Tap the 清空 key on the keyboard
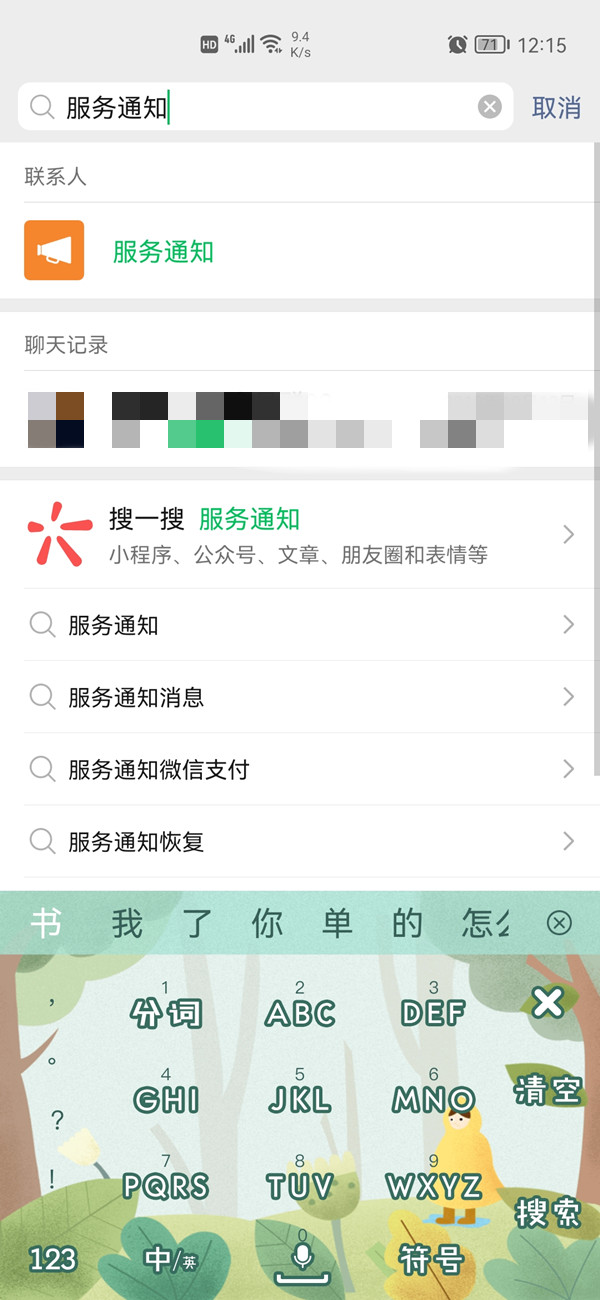600x1300 pixels. [x=548, y=1090]
